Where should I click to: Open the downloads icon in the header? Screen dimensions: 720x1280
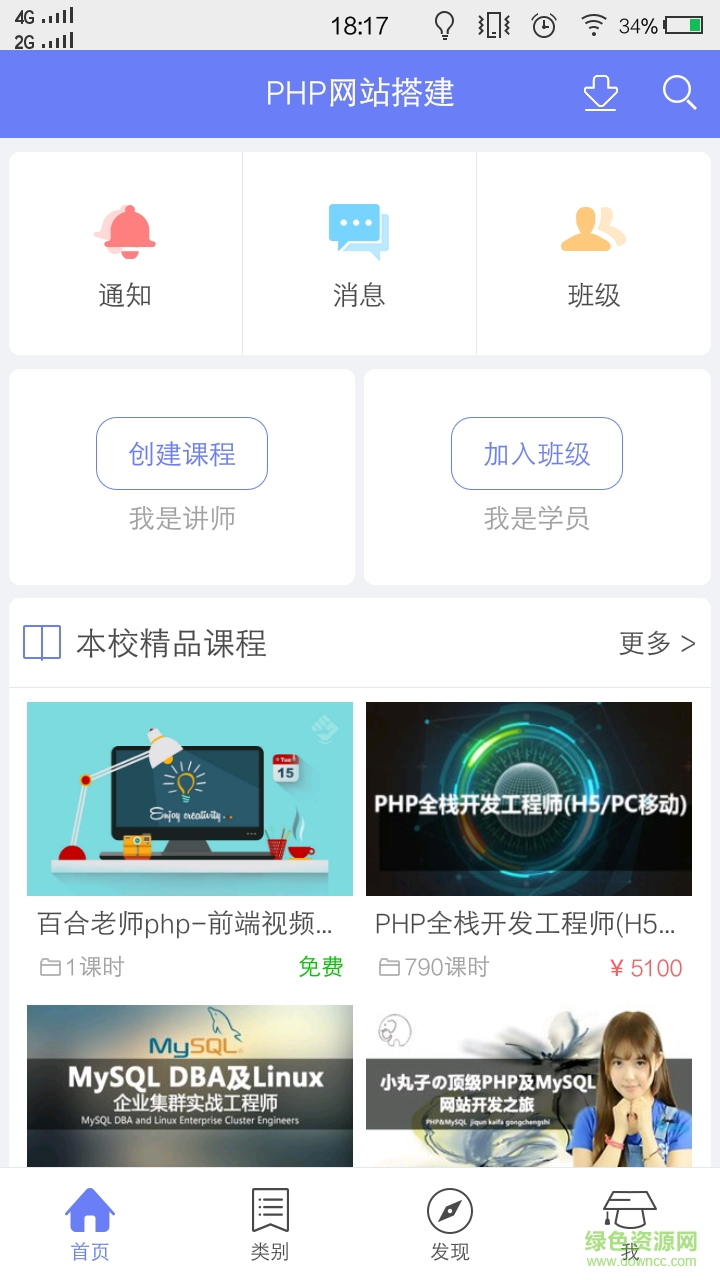coord(600,93)
